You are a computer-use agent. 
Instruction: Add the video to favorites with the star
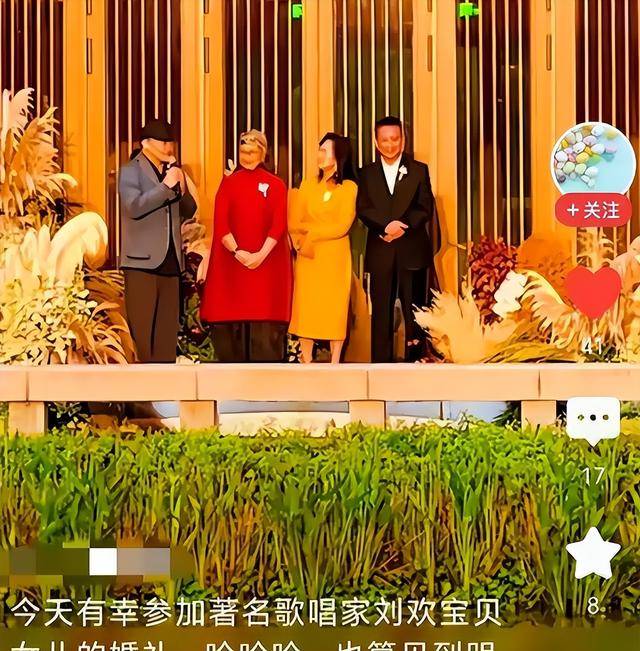click(593, 554)
